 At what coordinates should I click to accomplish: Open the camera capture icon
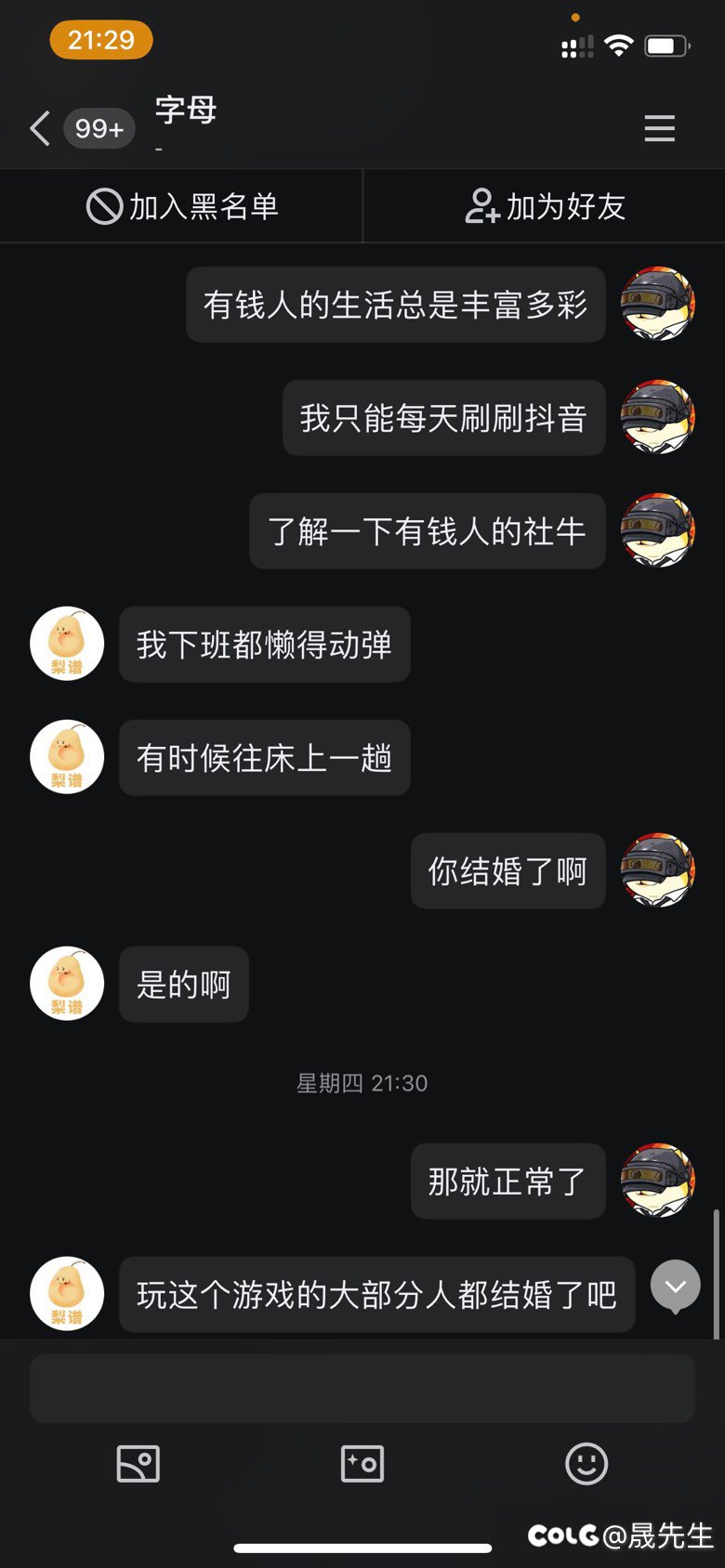362,1464
